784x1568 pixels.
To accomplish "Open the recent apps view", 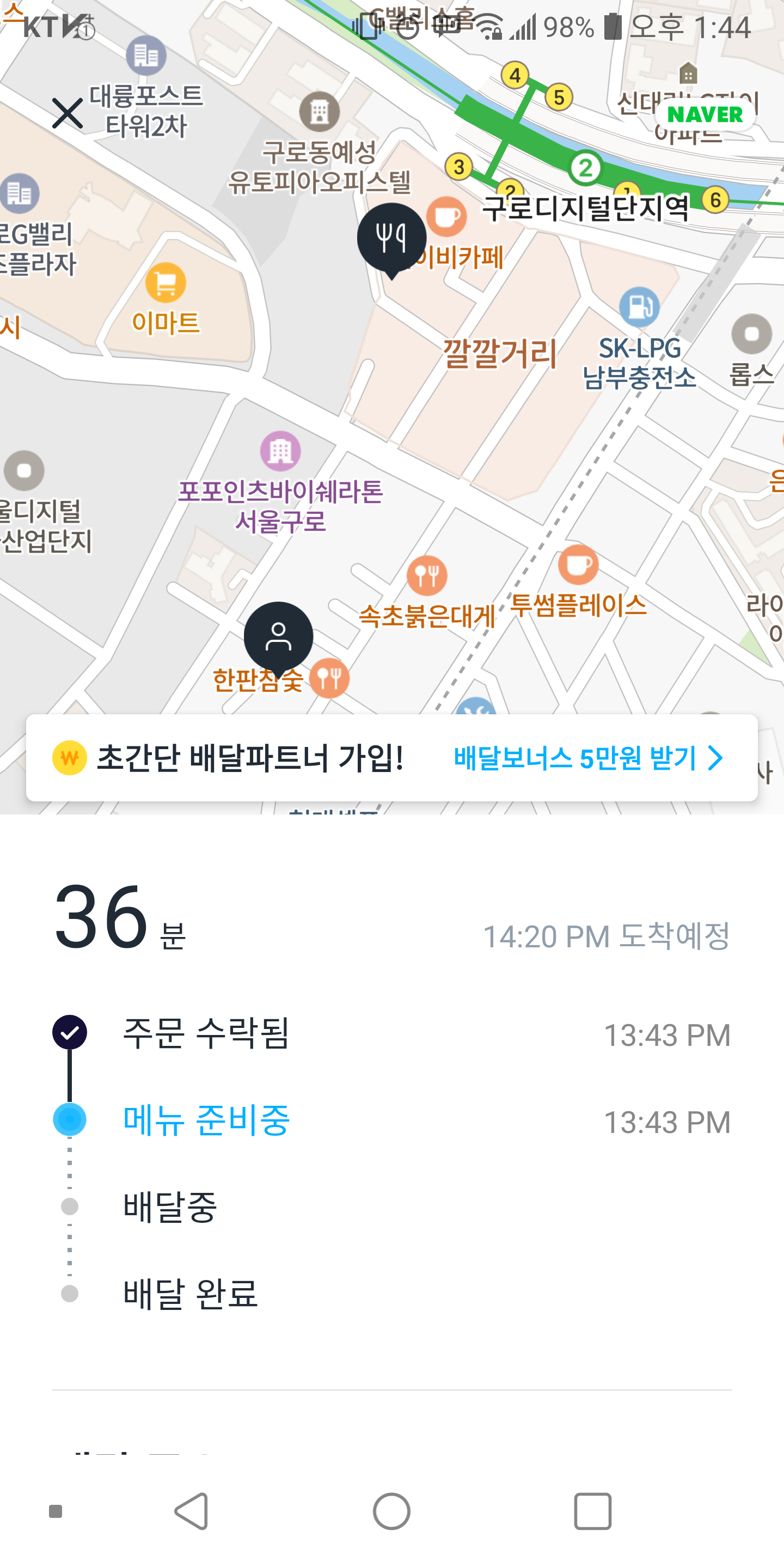I will [x=592, y=1511].
